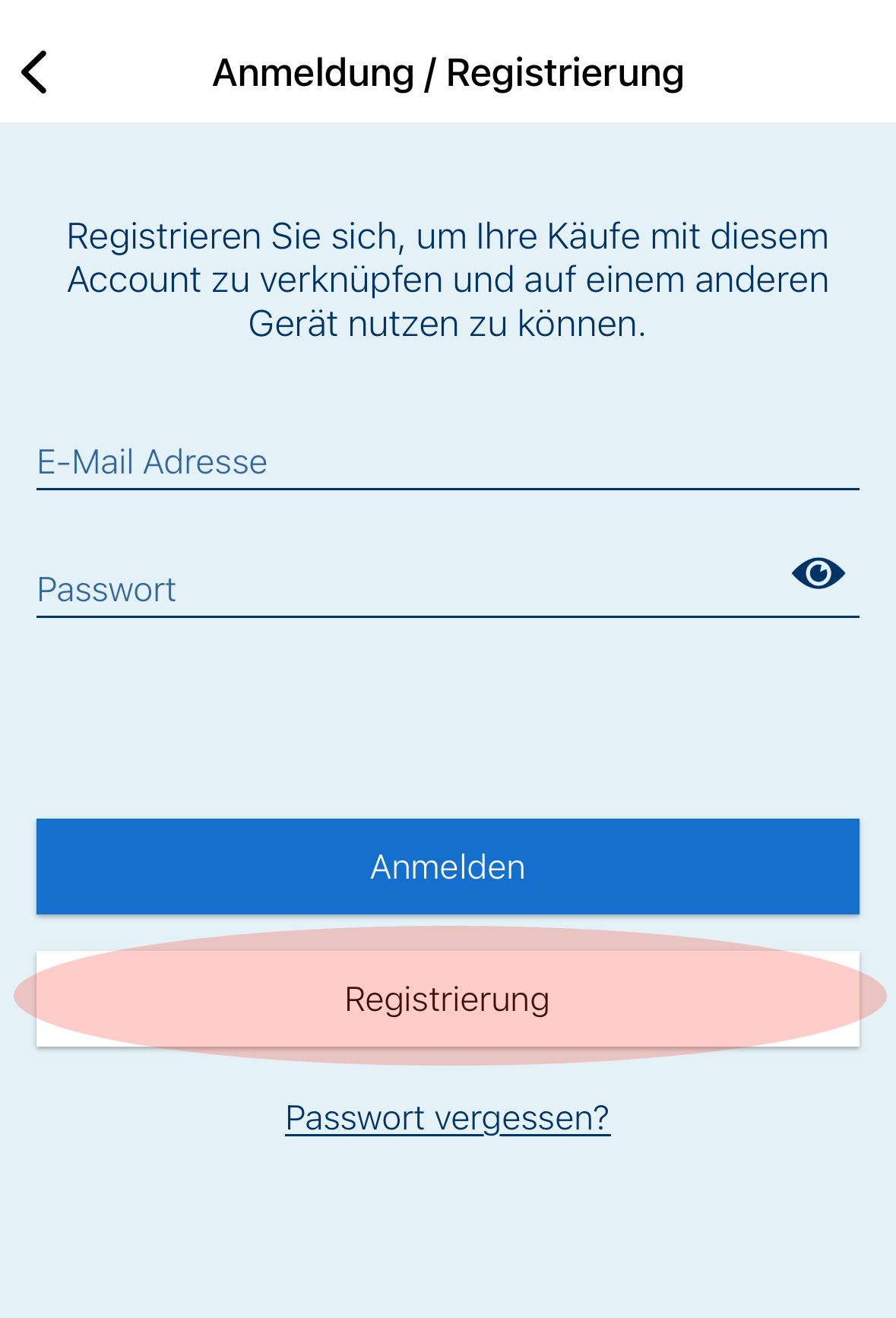
Task: Choose the Registrierung button
Action: coord(448,999)
